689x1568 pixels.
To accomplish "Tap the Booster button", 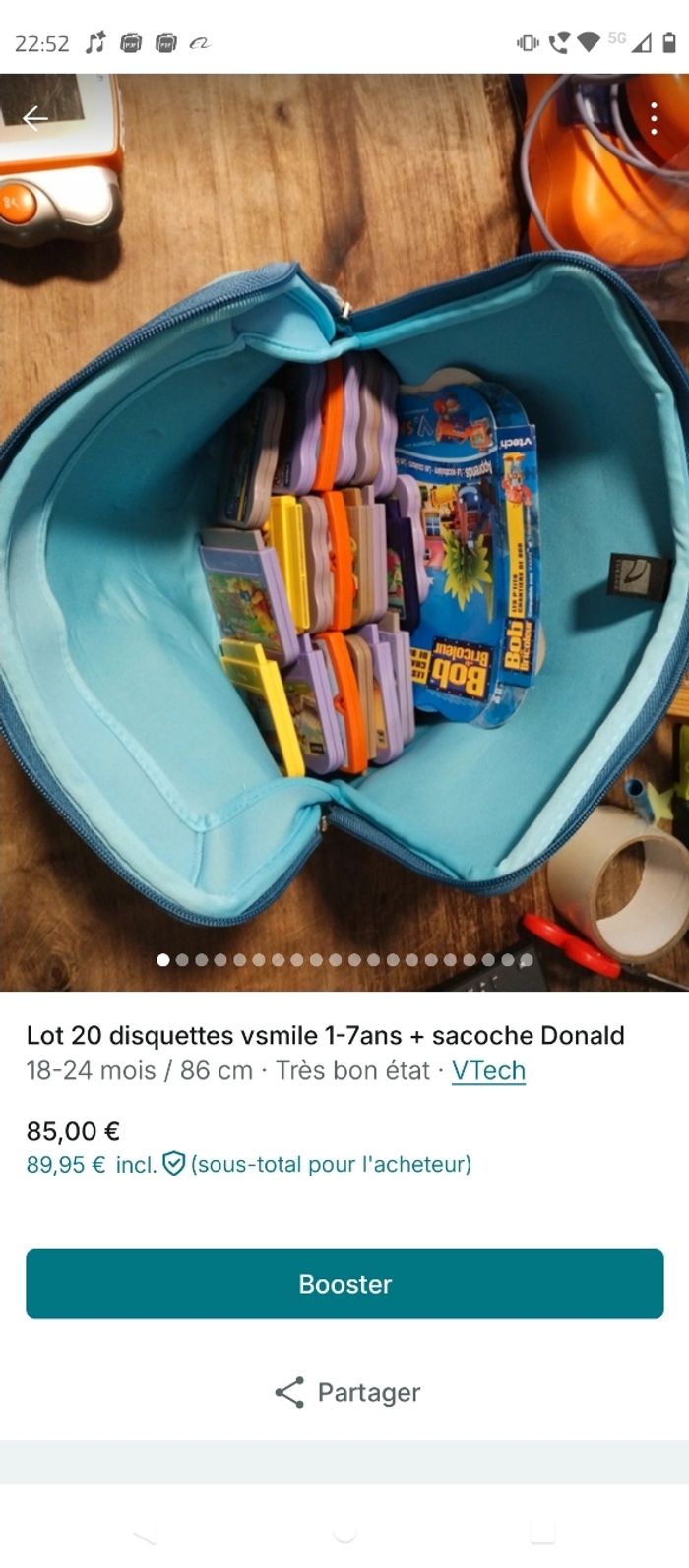I will (x=344, y=1284).
